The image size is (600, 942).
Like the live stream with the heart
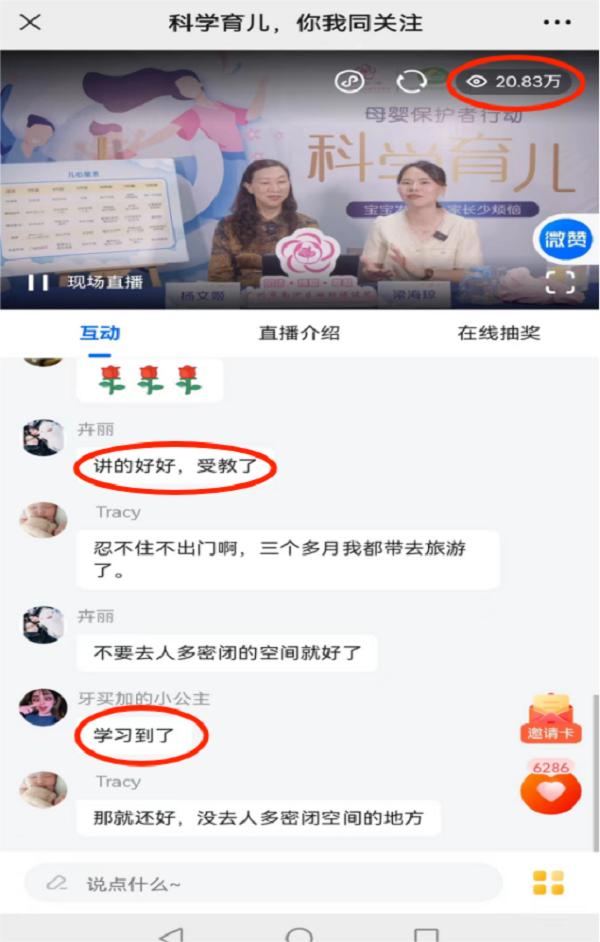click(x=550, y=790)
